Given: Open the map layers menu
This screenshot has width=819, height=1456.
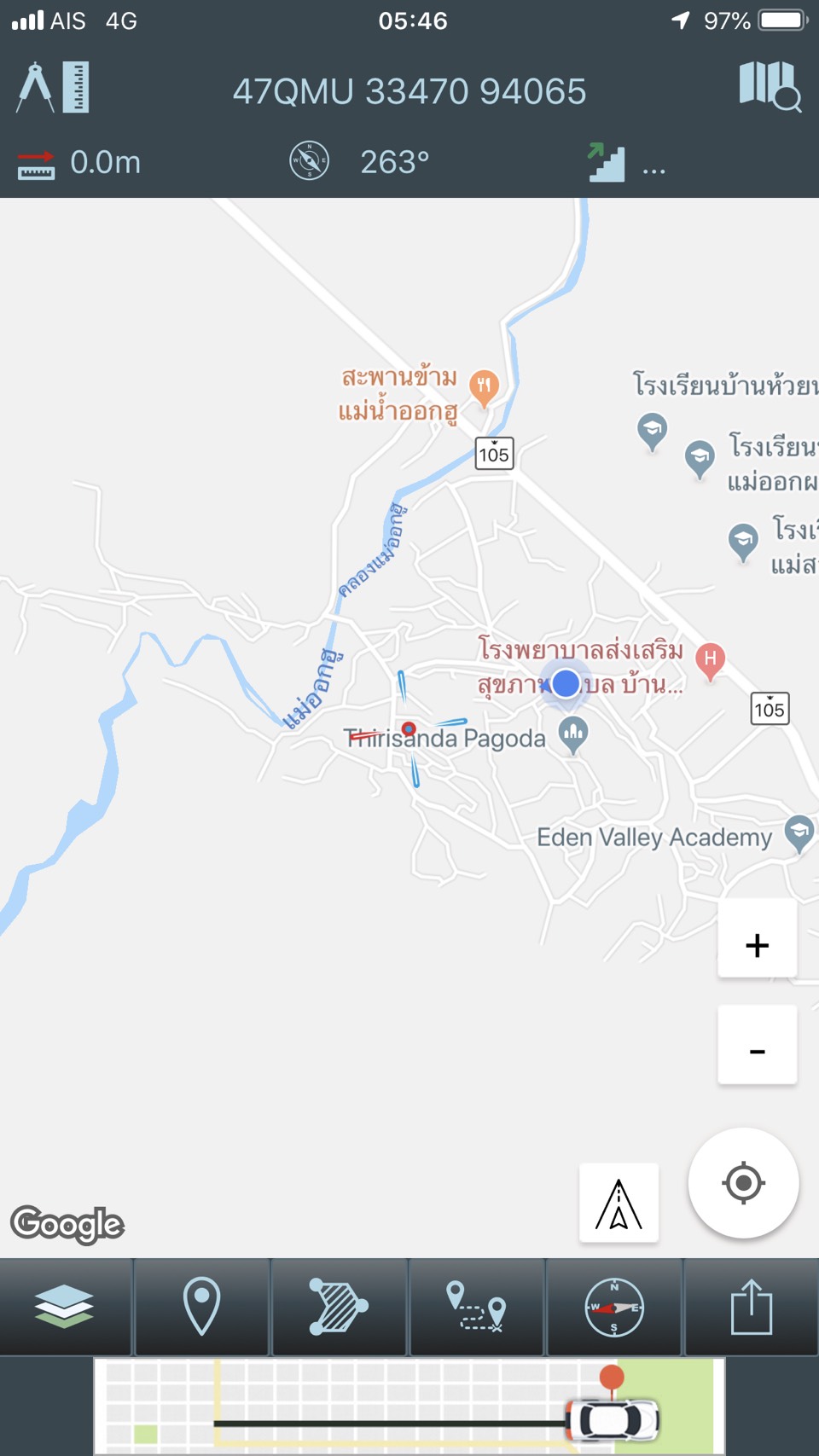Looking at the screenshot, I should pyautogui.click(x=65, y=1306).
